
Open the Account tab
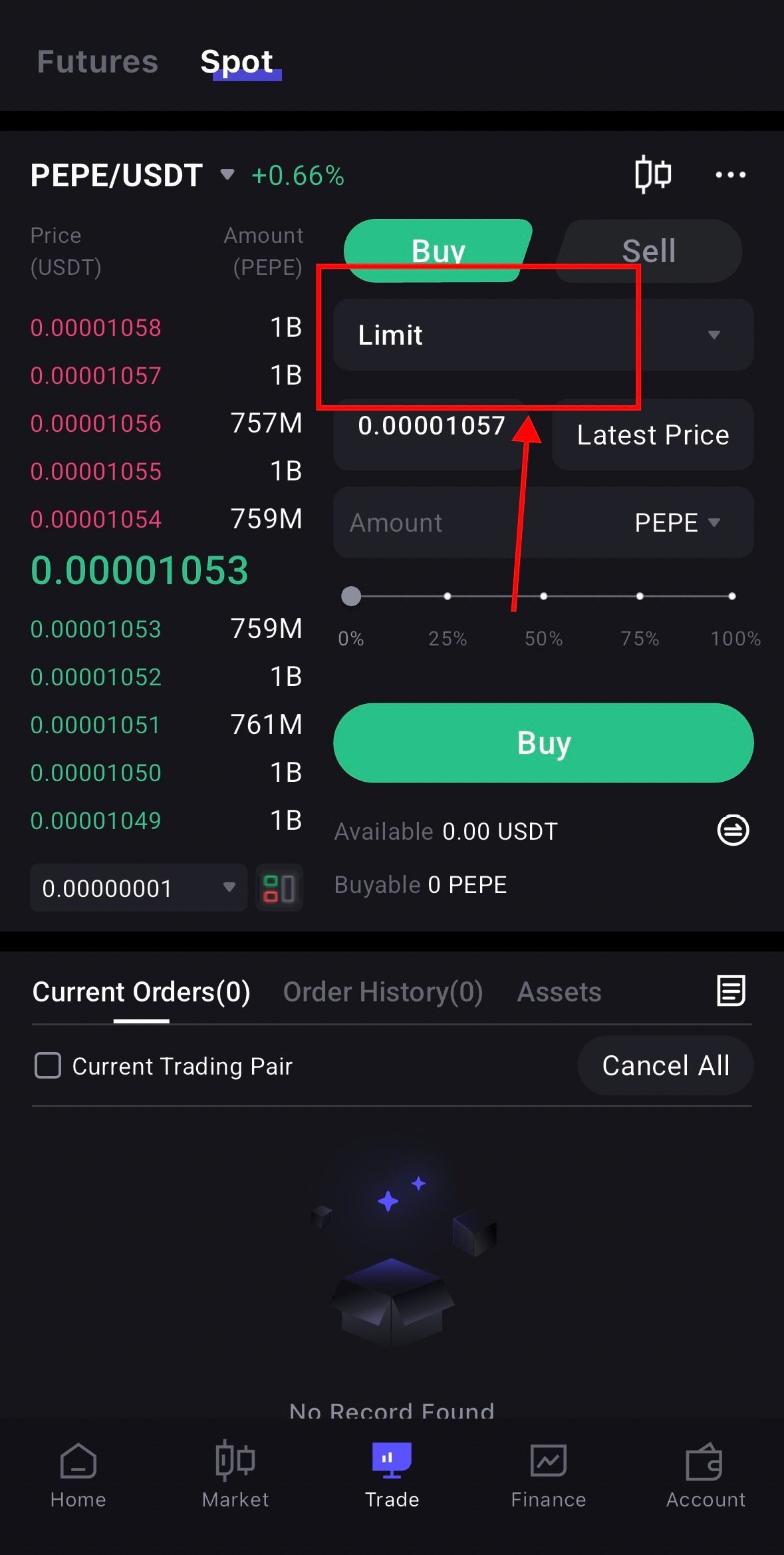click(x=706, y=1475)
